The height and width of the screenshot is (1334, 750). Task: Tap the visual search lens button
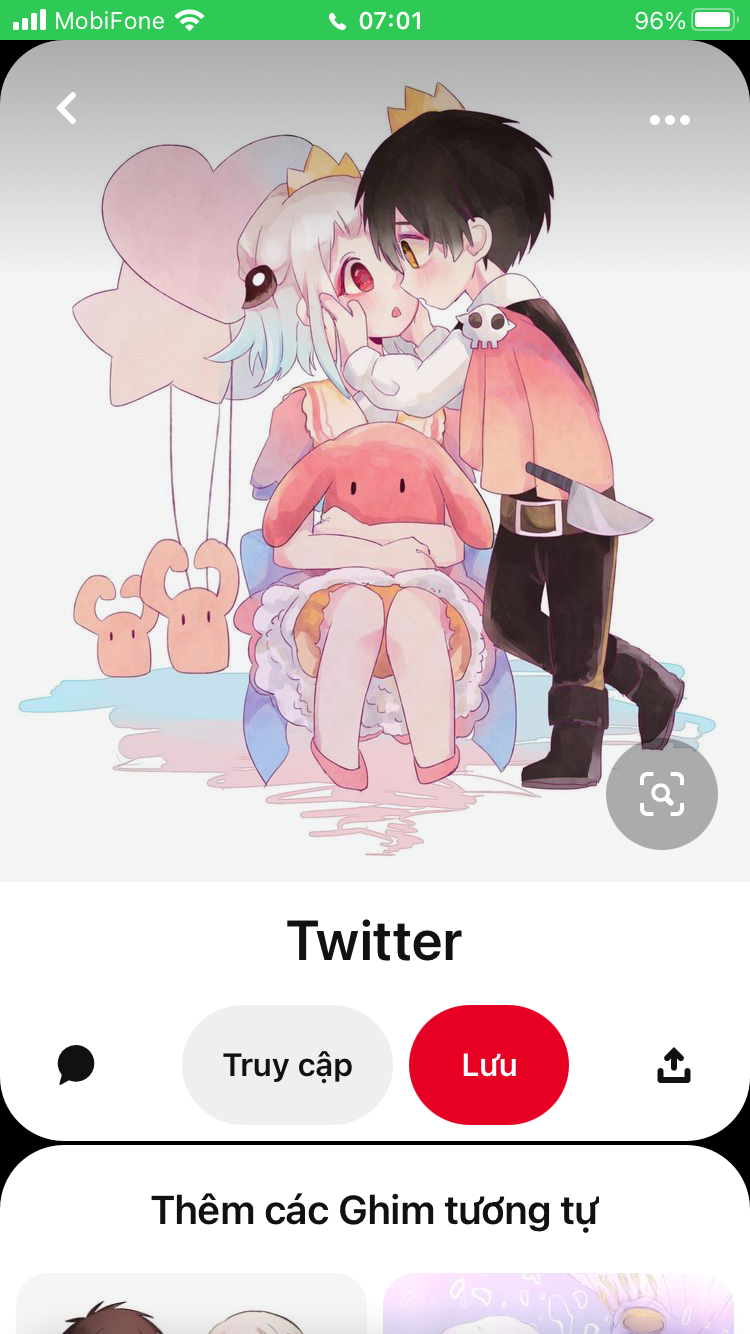point(662,794)
